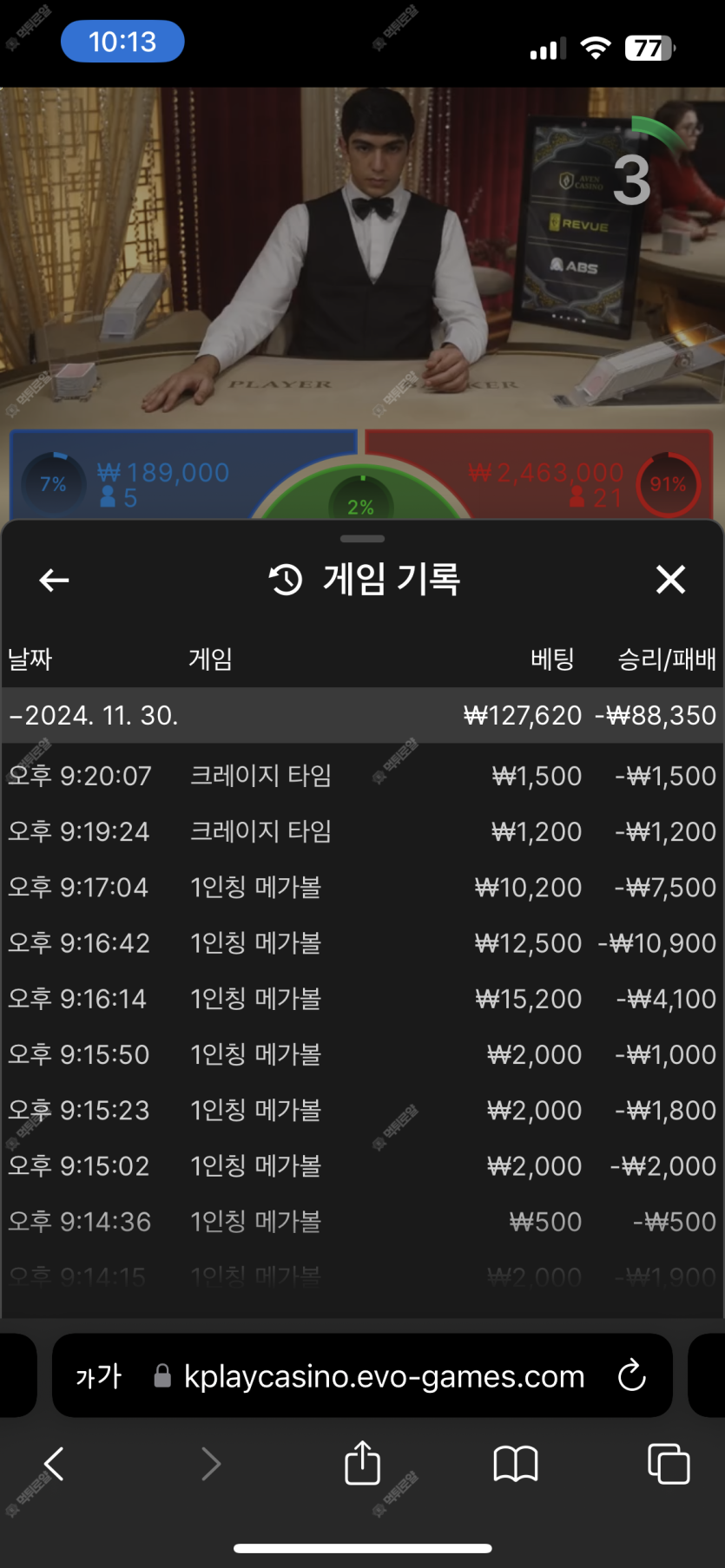Open the 가가 text size menu
Viewport: 725px width, 1568px height.
[x=98, y=1375]
